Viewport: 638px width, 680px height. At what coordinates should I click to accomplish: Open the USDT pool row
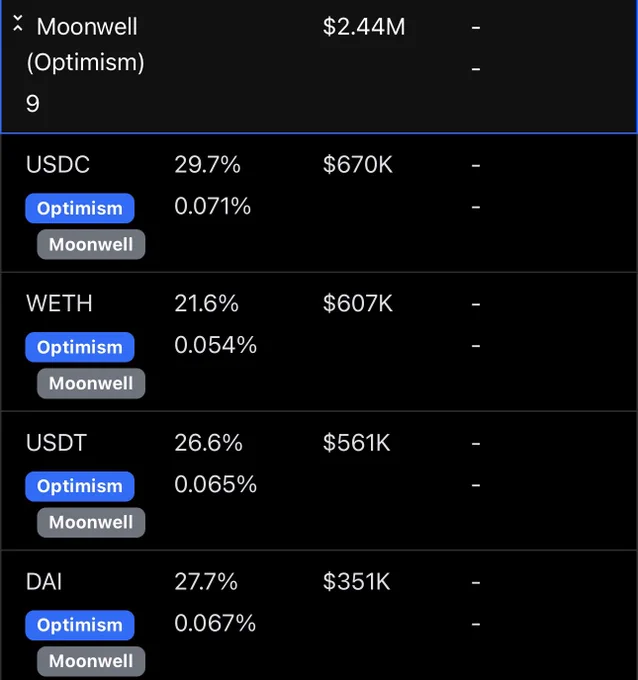coord(319,481)
